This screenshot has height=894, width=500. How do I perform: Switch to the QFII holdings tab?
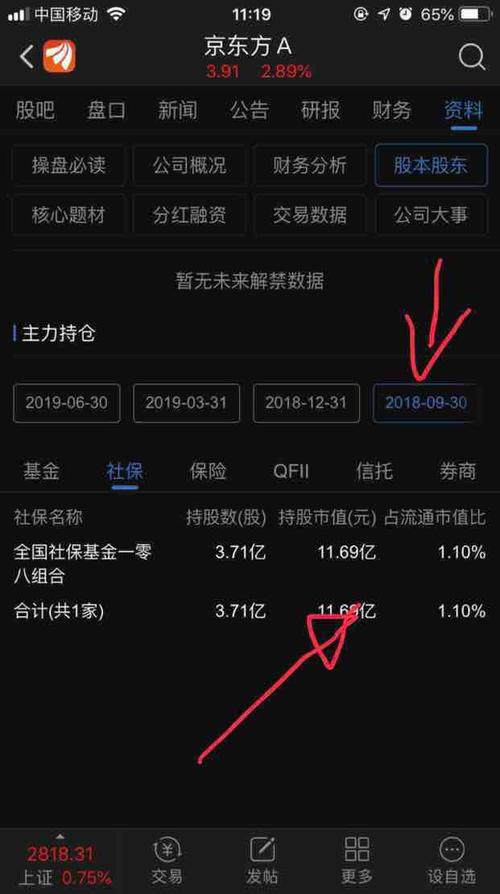point(291,472)
